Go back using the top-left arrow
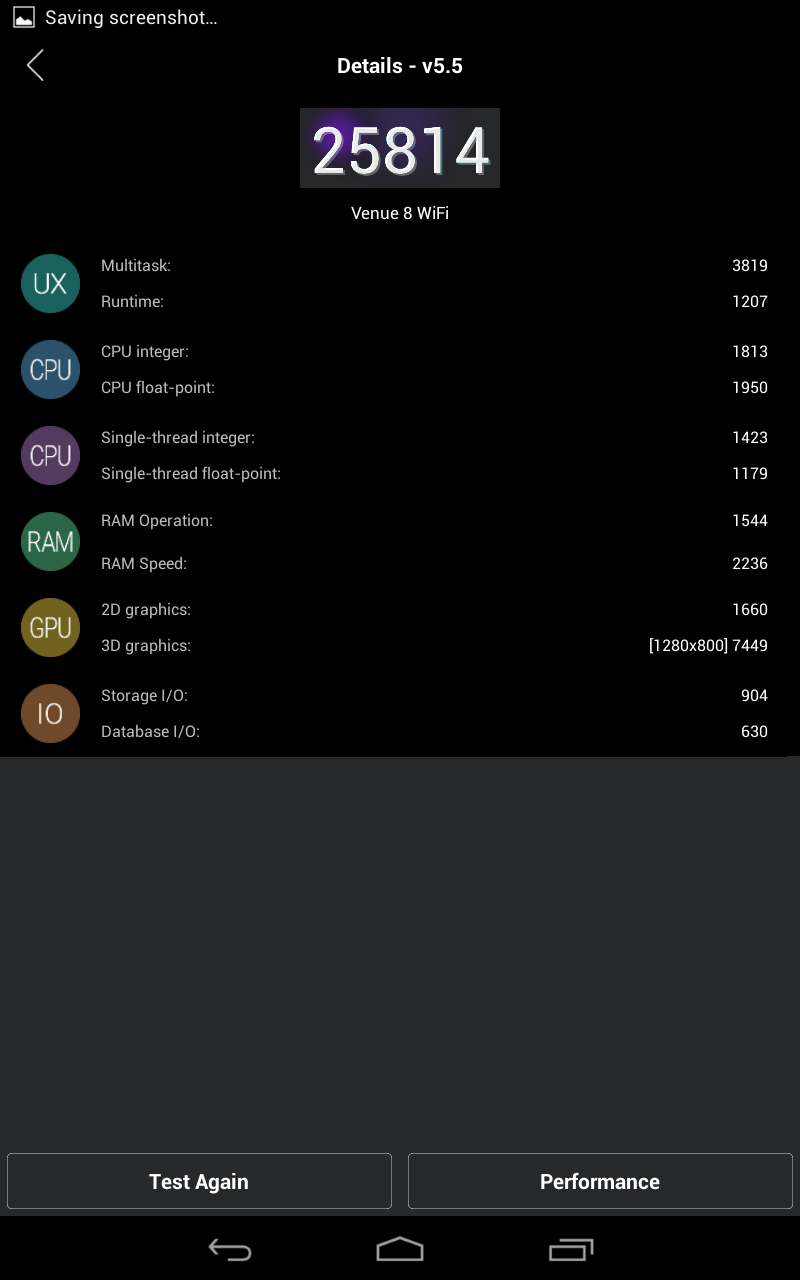 [35, 66]
